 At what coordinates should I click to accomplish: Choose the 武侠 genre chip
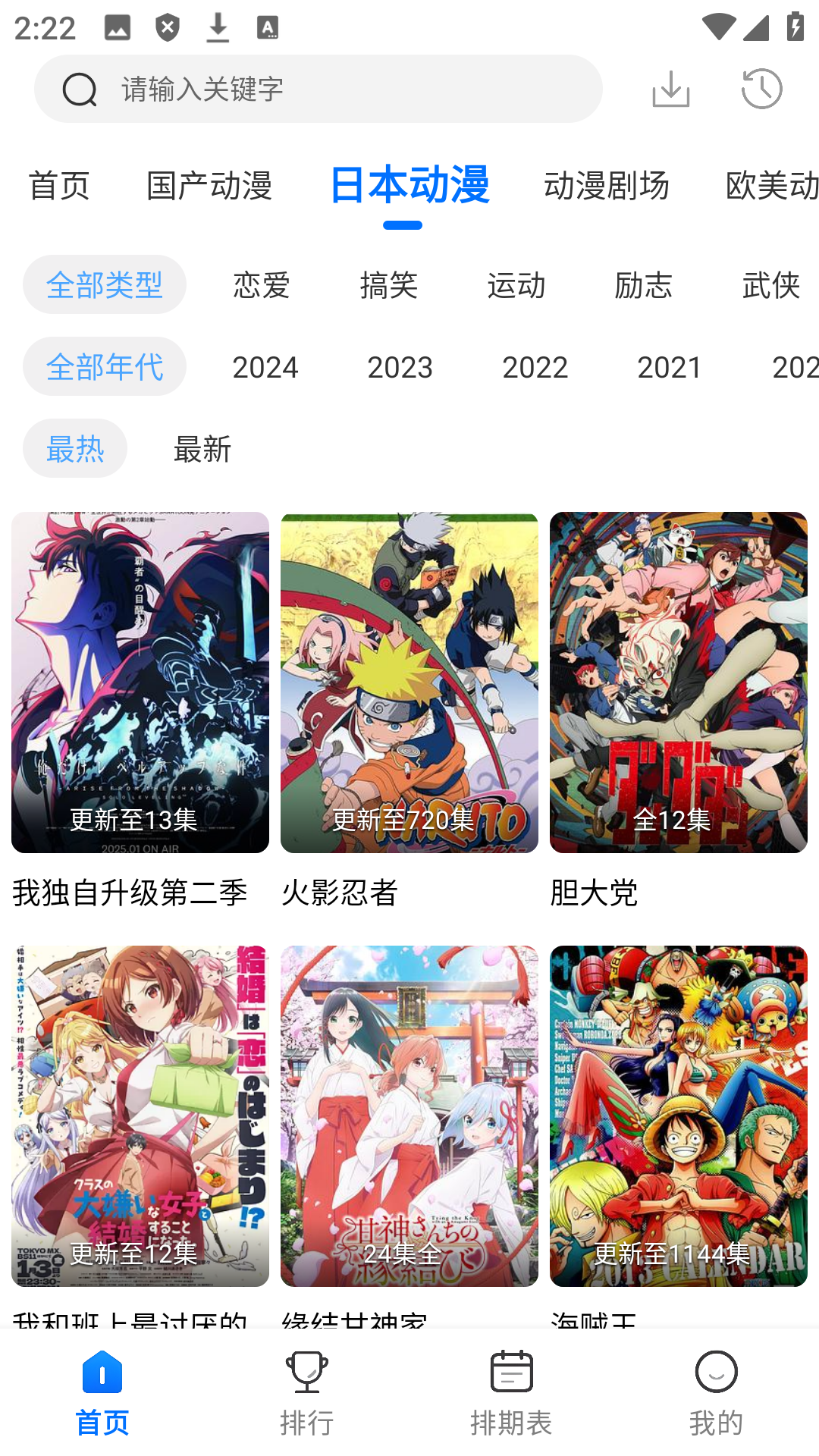coord(772,285)
